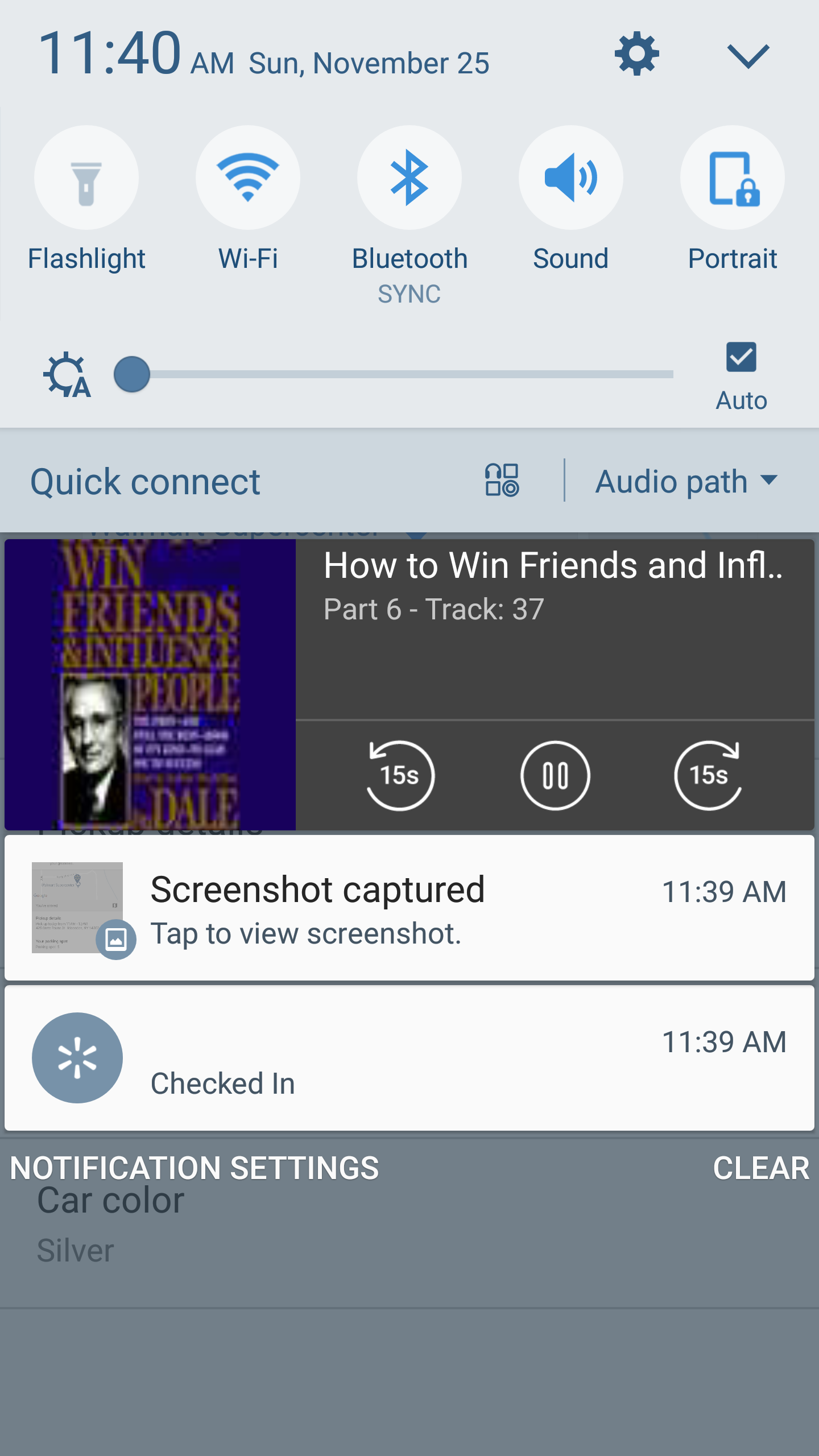819x1456 pixels.
Task: Rewind the audiobook 15 seconds
Action: 400,775
